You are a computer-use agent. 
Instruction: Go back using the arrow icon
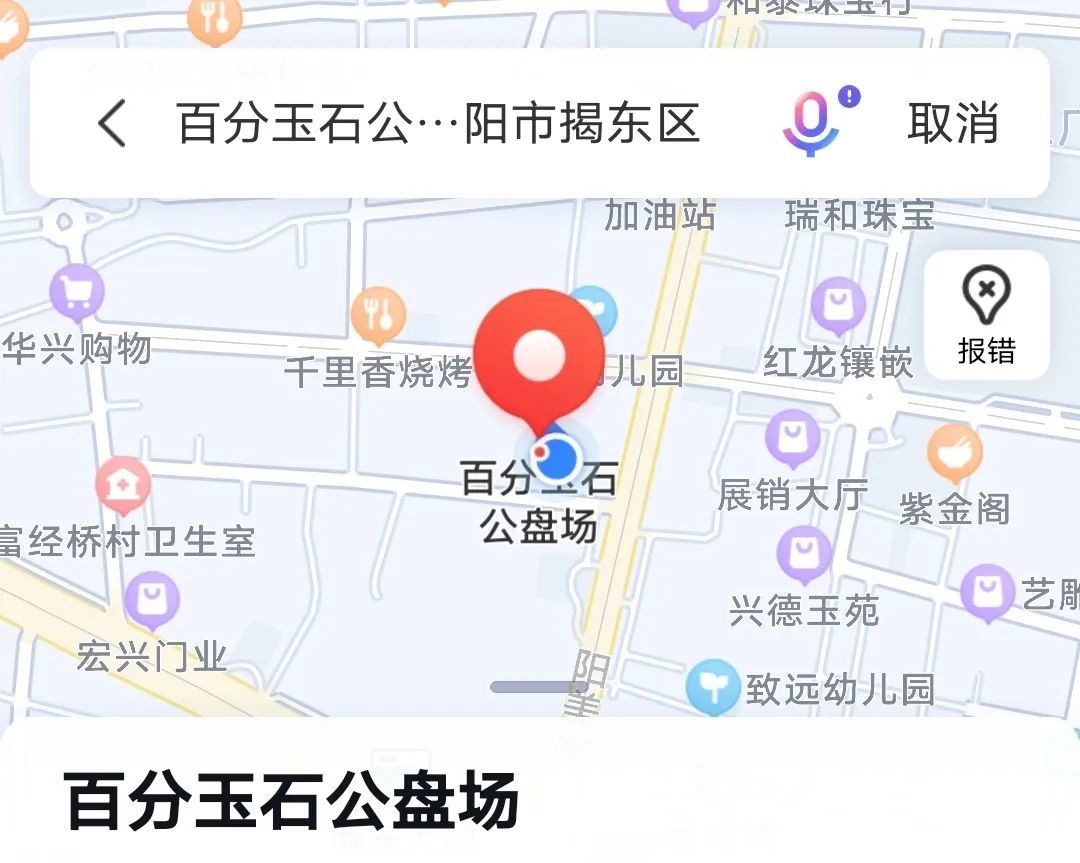click(x=112, y=124)
